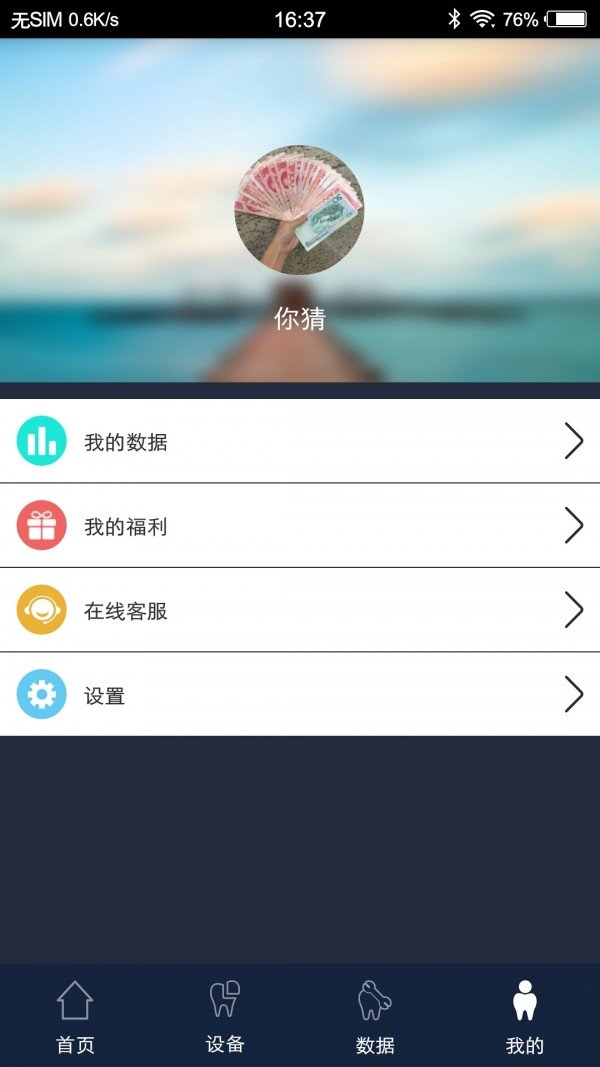The image size is (600, 1067).
Task: Switch to the 设备 tab
Action: 225,1016
